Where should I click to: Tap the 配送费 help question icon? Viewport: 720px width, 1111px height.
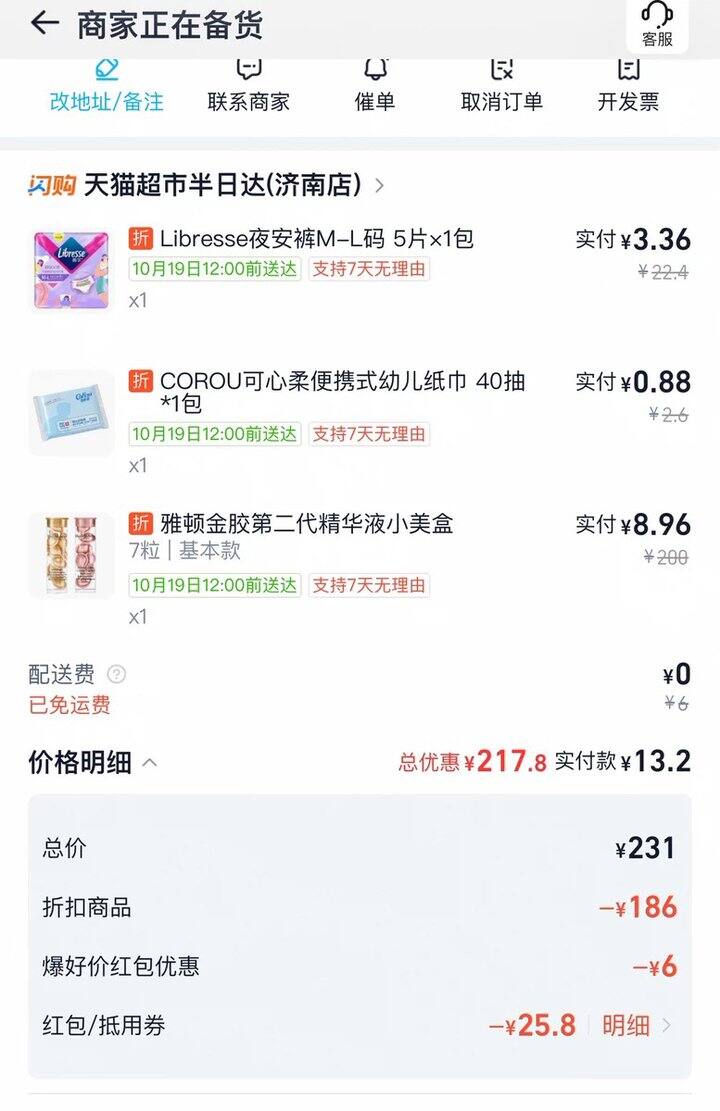point(117,675)
